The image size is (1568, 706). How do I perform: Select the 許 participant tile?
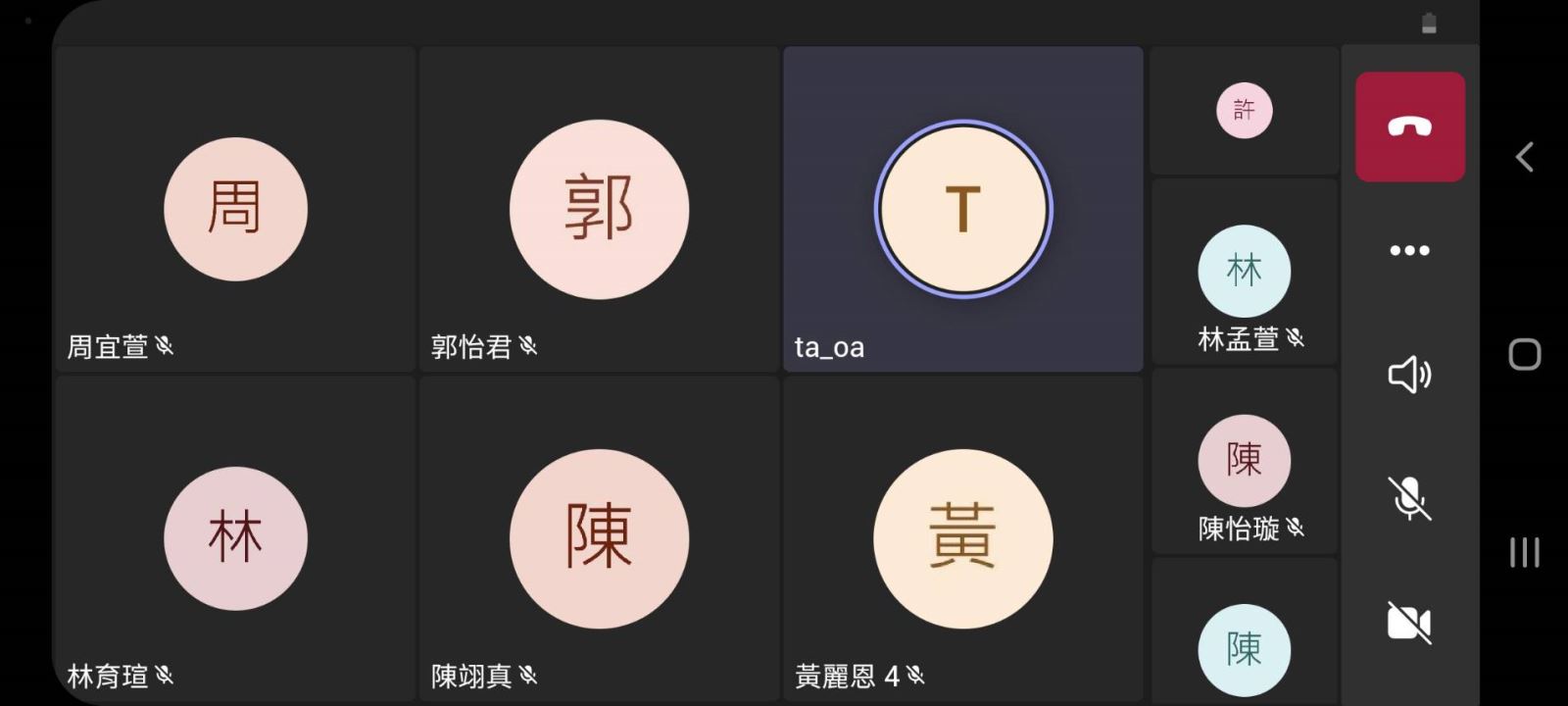point(1244,110)
